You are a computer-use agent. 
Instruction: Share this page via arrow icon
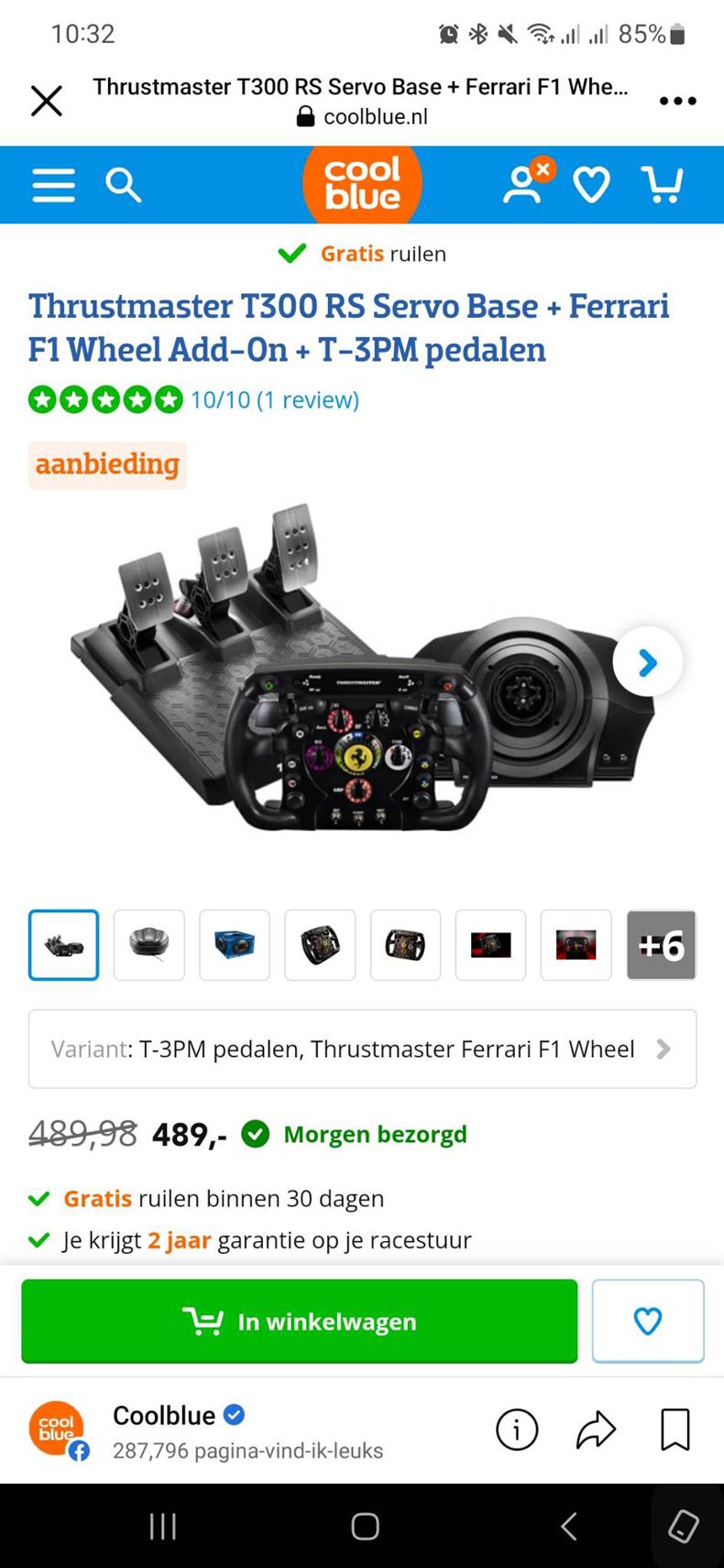coord(596,1429)
